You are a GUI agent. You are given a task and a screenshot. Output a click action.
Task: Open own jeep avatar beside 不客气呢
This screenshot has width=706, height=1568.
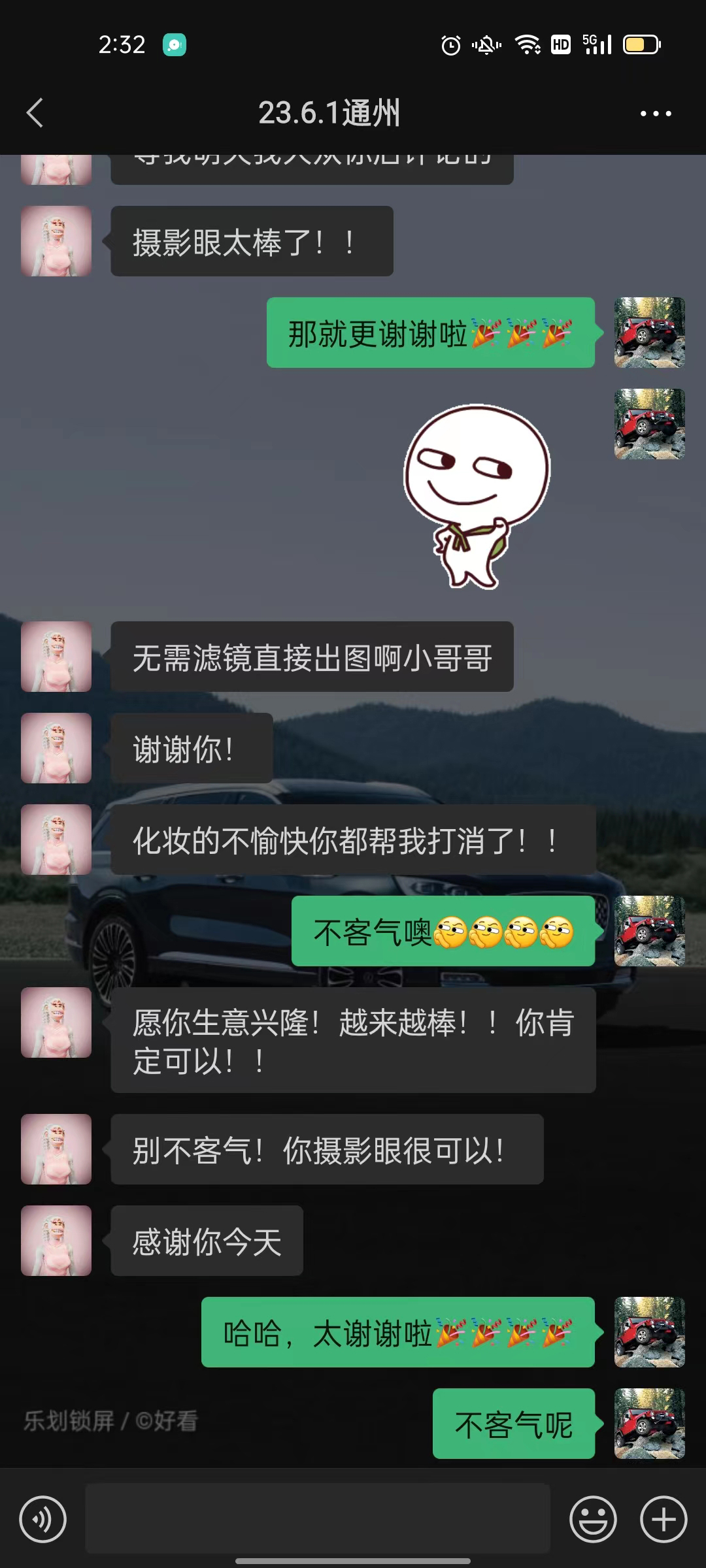coord(650,1424)
